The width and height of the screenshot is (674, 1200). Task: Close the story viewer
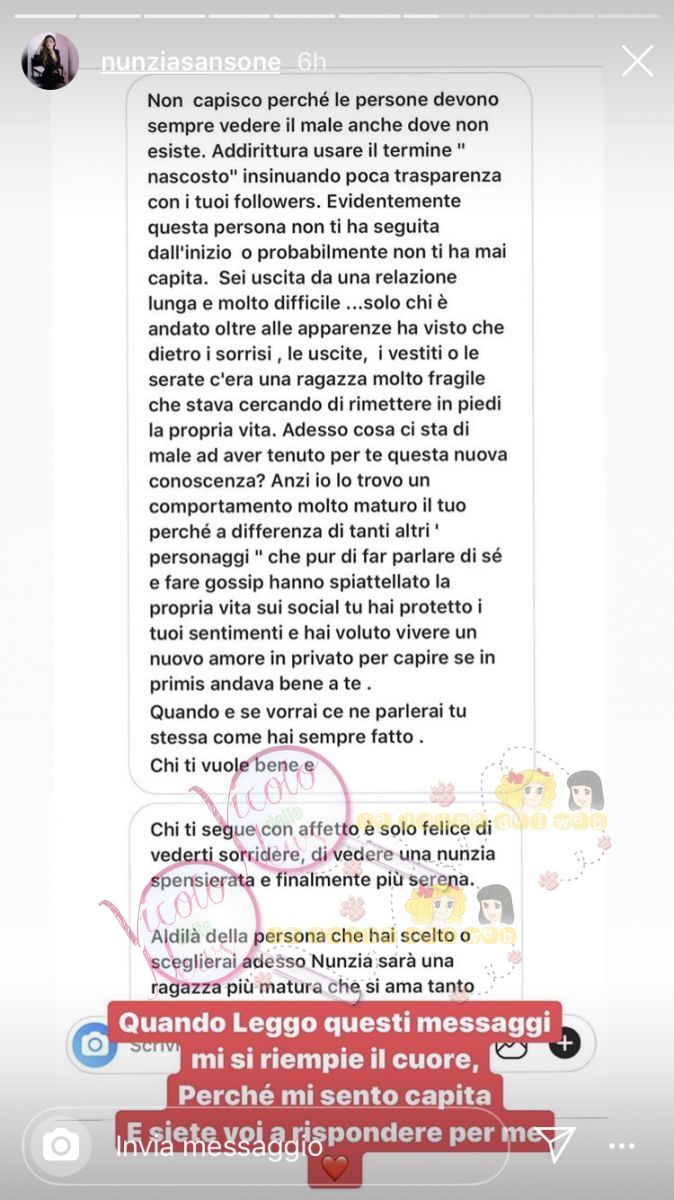coord(637,61)
